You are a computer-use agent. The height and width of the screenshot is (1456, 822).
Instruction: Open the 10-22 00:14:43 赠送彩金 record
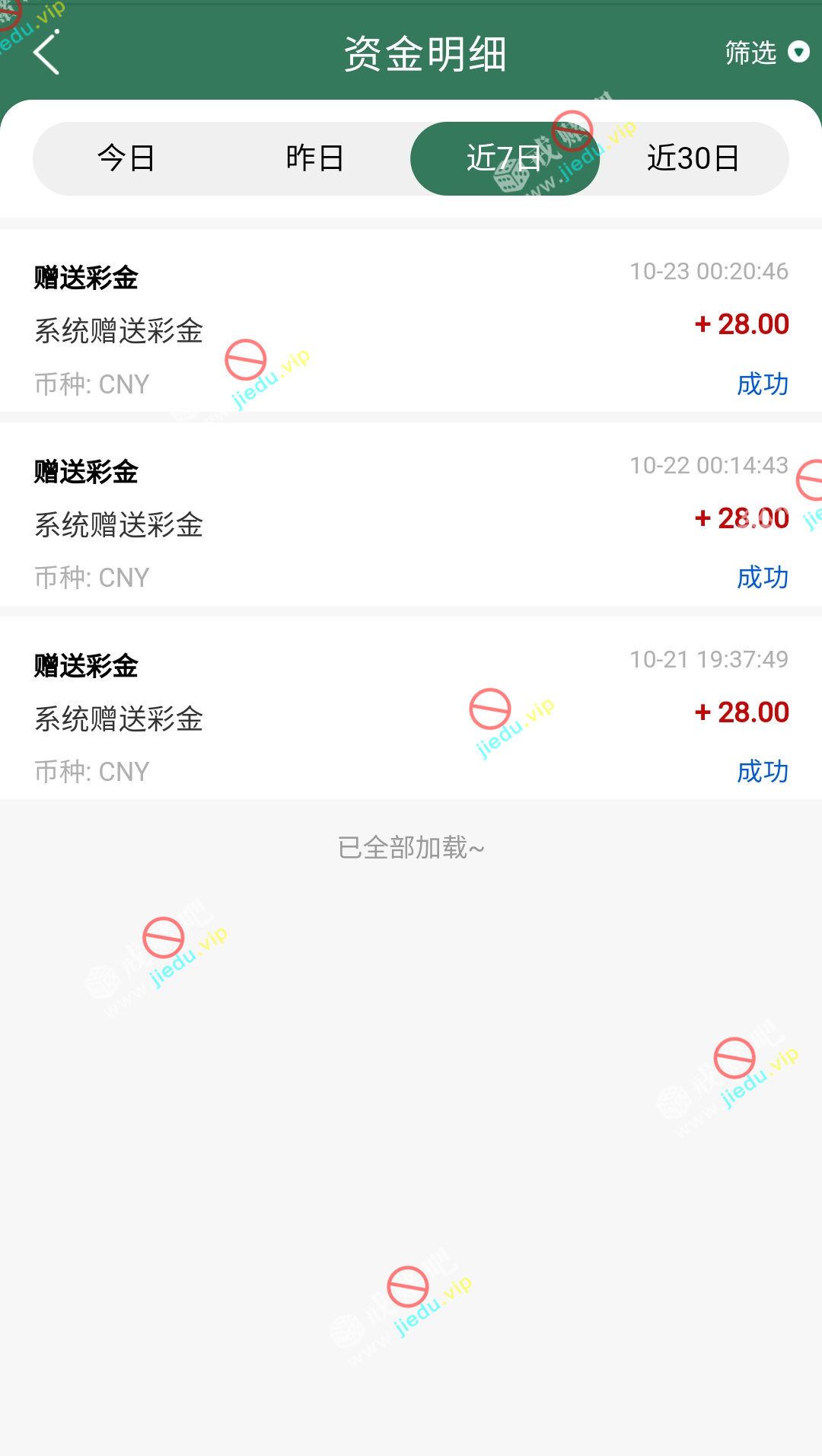click(x=411, y=521)
